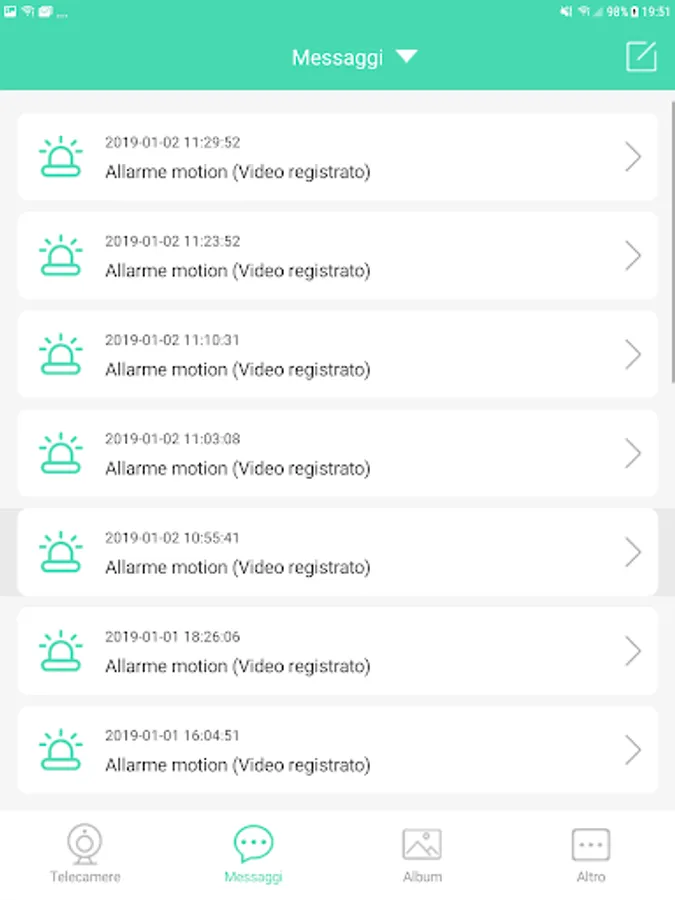Switch to the Telecamere tab

[85, 855]
